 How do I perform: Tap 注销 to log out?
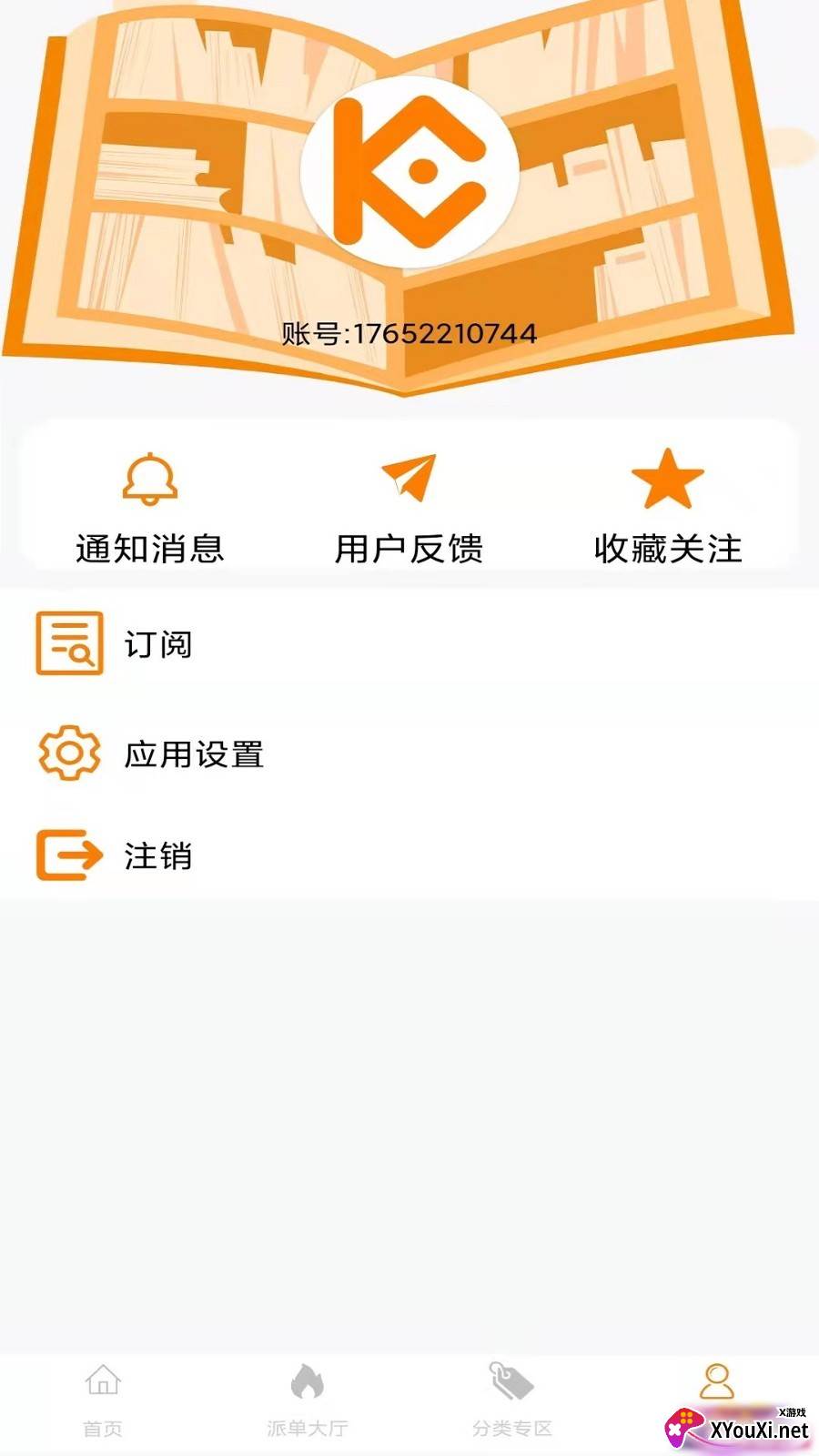point(409,855)
